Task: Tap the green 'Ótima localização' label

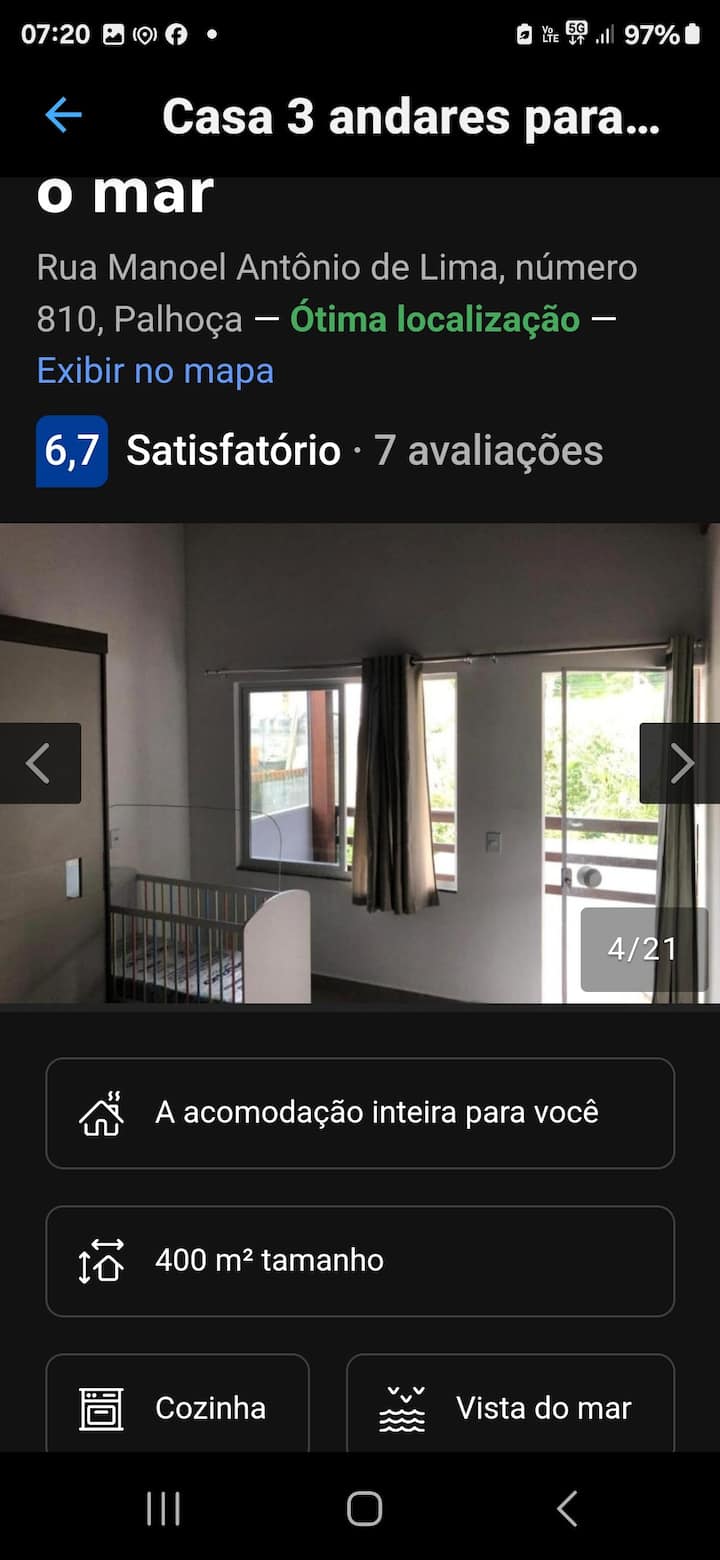Action: (x=434, y=319)
